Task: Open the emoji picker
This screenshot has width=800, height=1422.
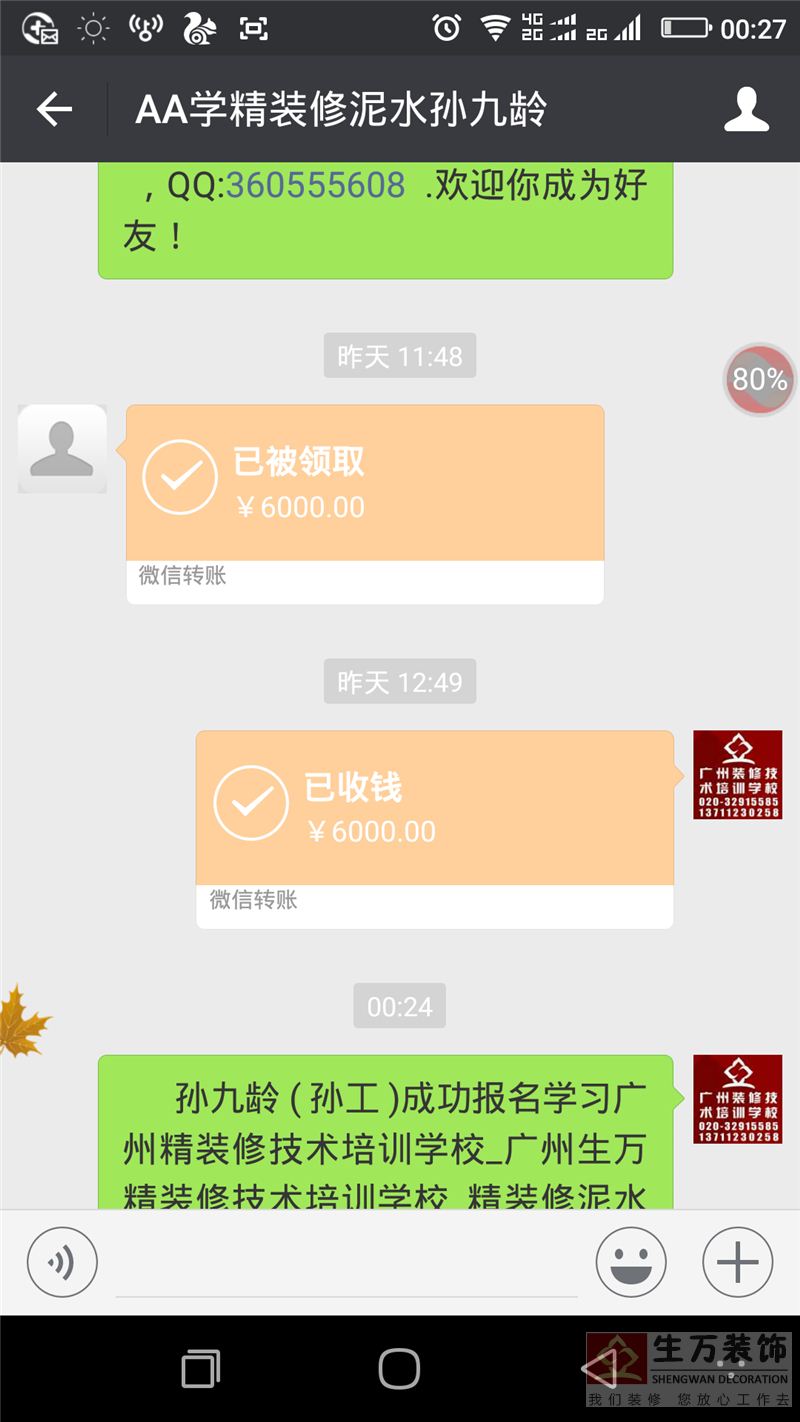Action: click(x=631, y=1262)
